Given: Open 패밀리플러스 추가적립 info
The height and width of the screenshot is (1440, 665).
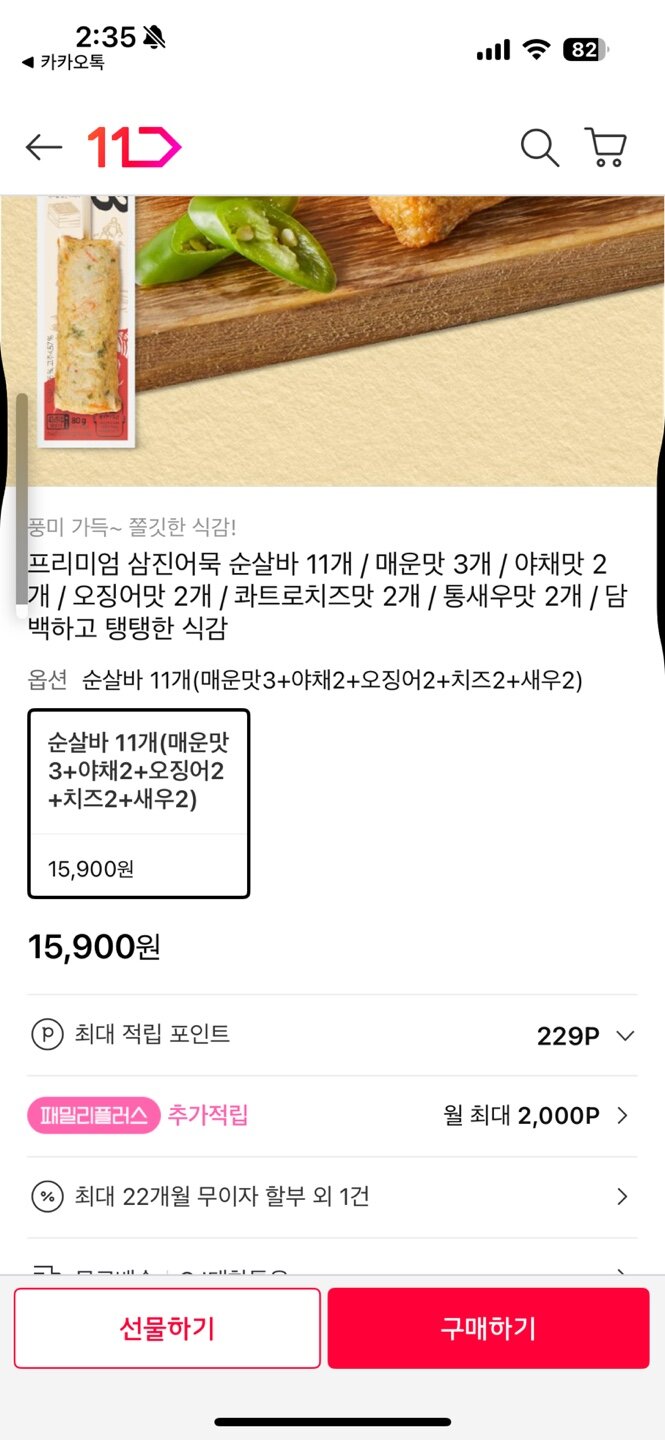Looking at the screenshot, I should click(330, 1116).
